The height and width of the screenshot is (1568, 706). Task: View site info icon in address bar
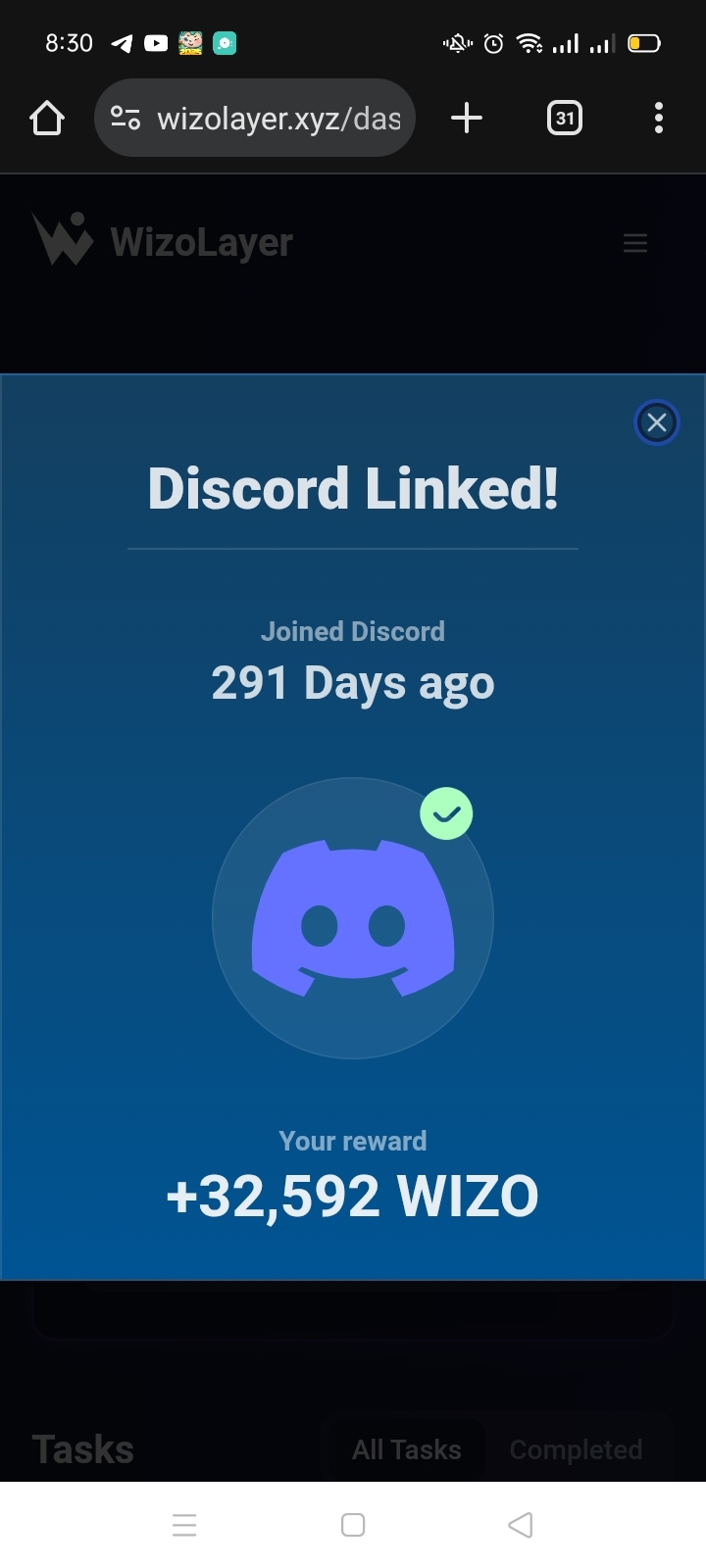click(126, 119)
